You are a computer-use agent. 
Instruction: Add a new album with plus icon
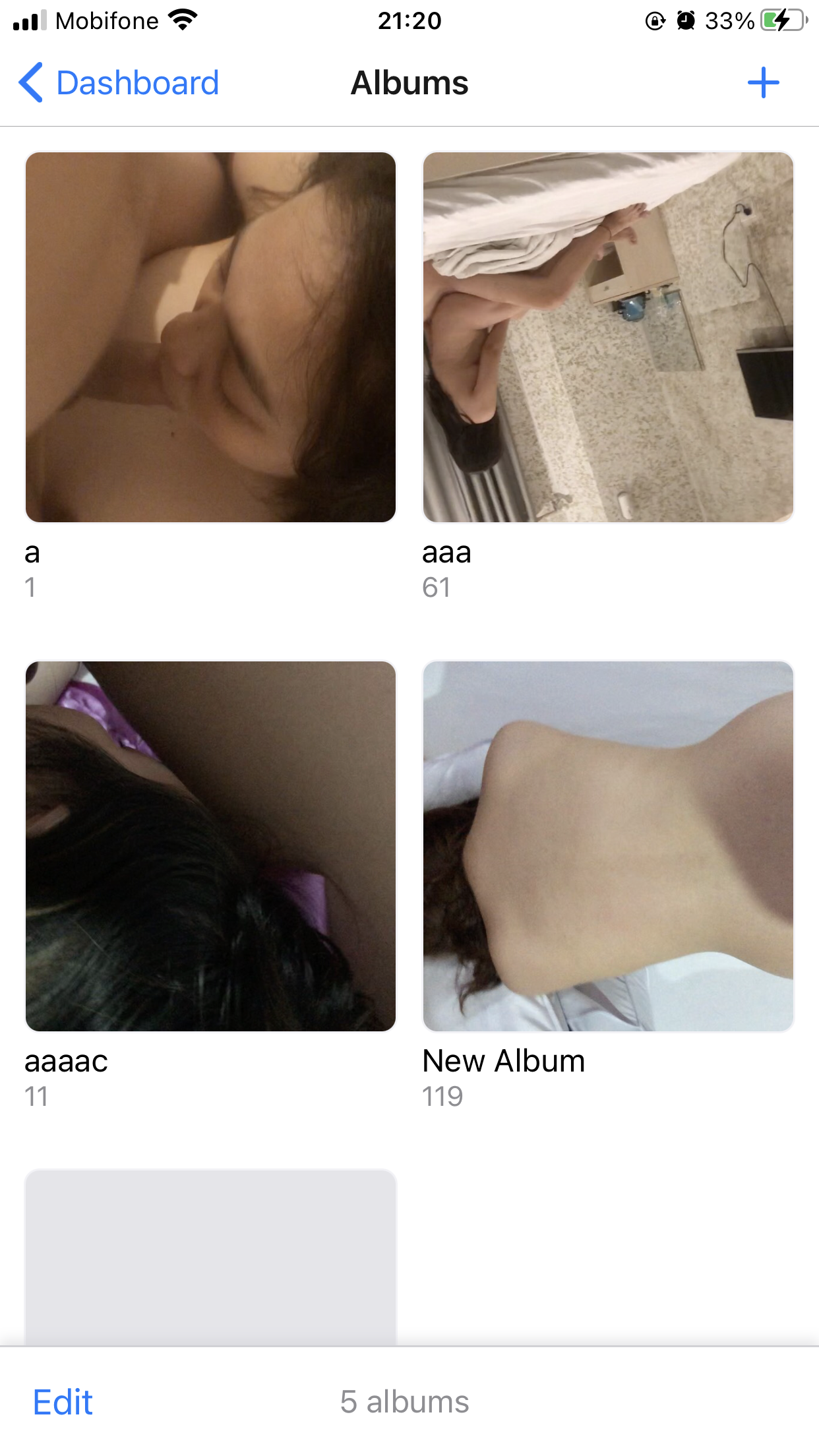click(x=763, y=83)
